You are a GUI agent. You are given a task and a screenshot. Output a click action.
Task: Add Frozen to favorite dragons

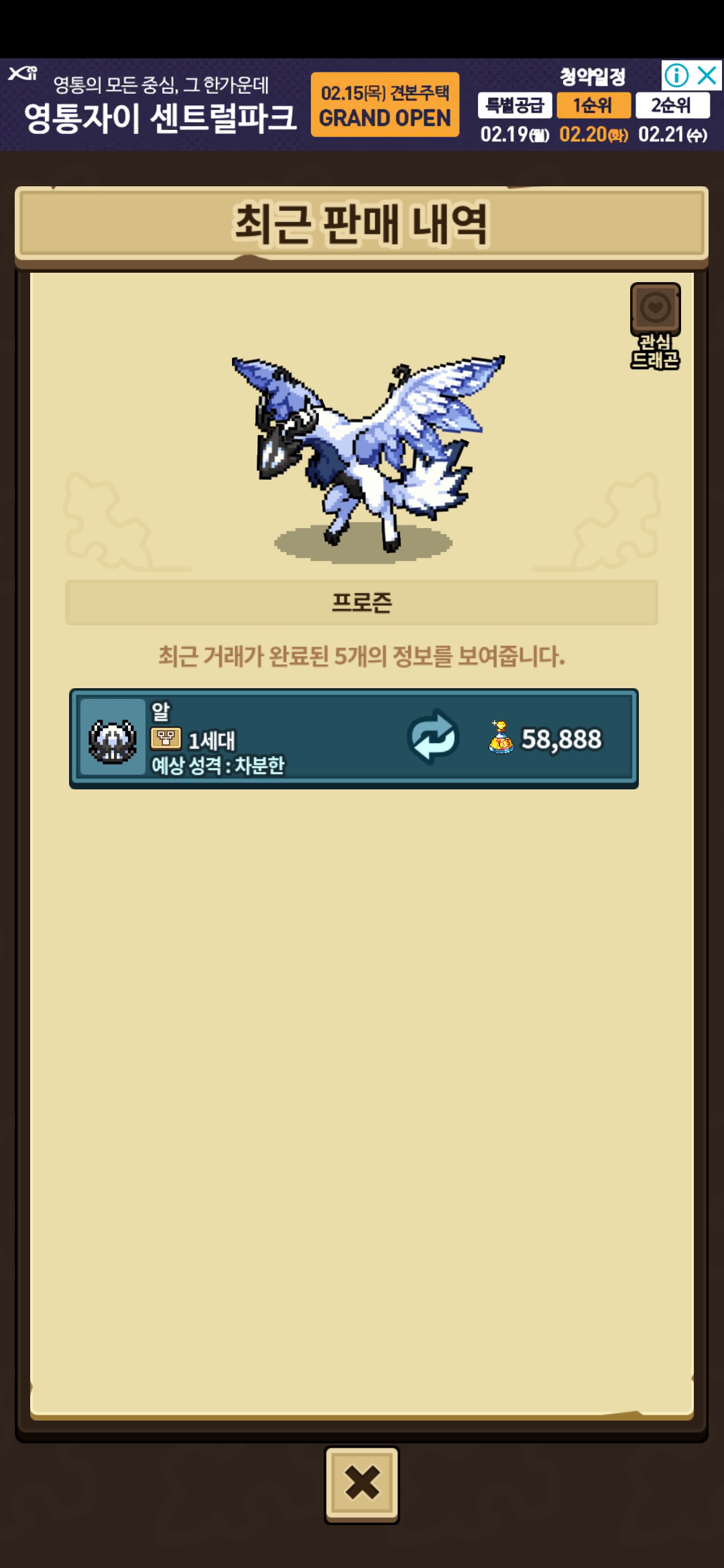point(655,326)
